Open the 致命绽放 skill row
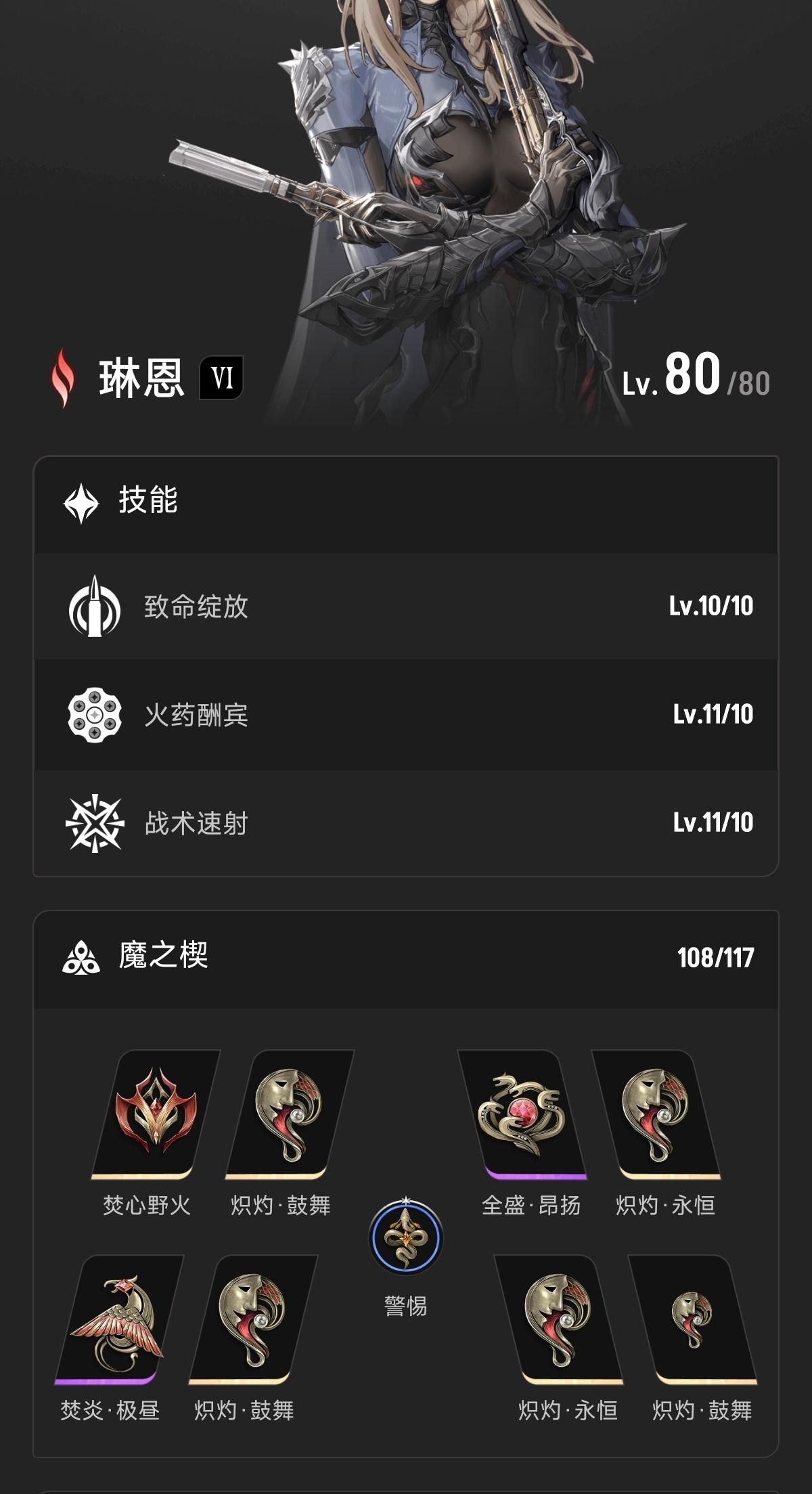Screen dimensions: 812x1494 (406, 607)
